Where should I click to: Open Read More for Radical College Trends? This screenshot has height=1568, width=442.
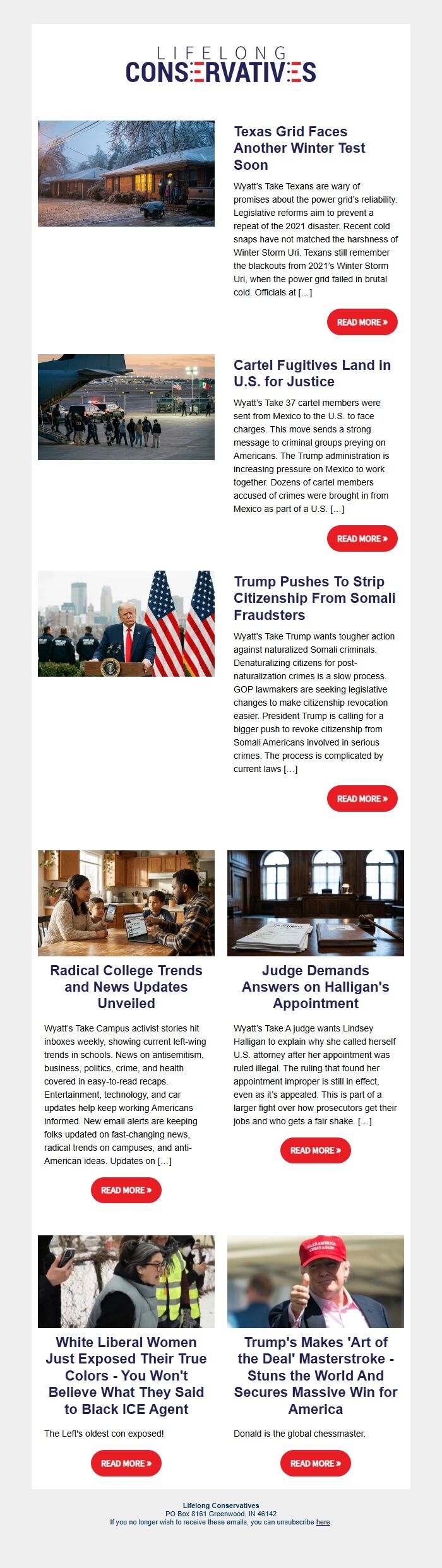(x=126, y=1190)
